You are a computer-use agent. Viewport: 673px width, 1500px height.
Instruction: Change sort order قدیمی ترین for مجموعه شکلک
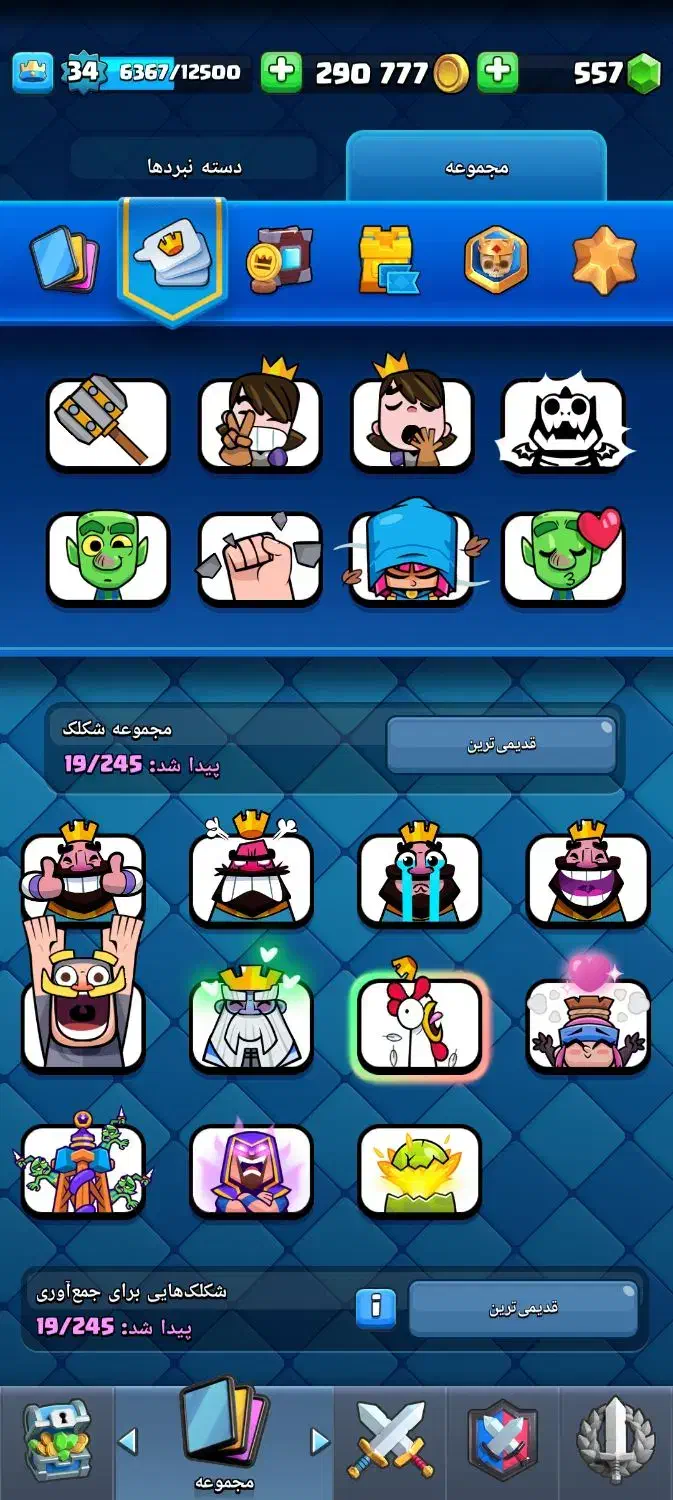point(501,746)
